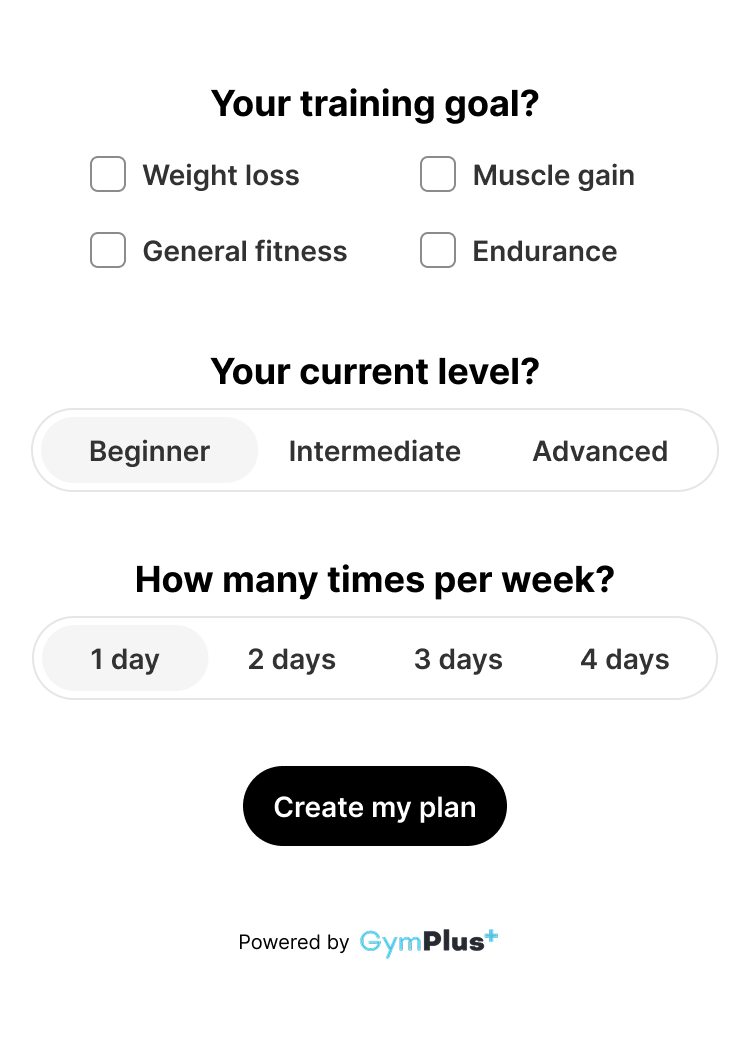
Task: Click the Powered by text
Action: pos(293,941)
